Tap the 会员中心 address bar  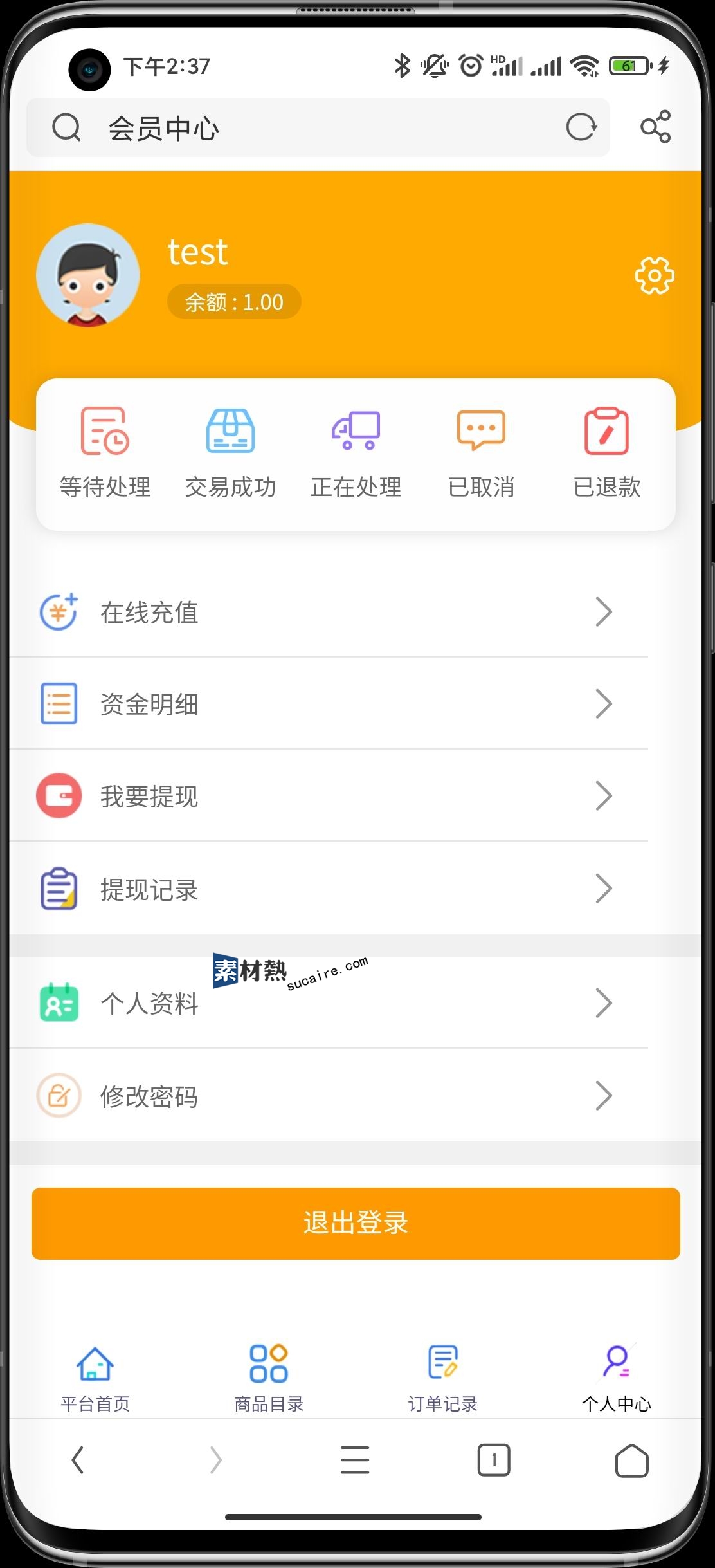309,128
